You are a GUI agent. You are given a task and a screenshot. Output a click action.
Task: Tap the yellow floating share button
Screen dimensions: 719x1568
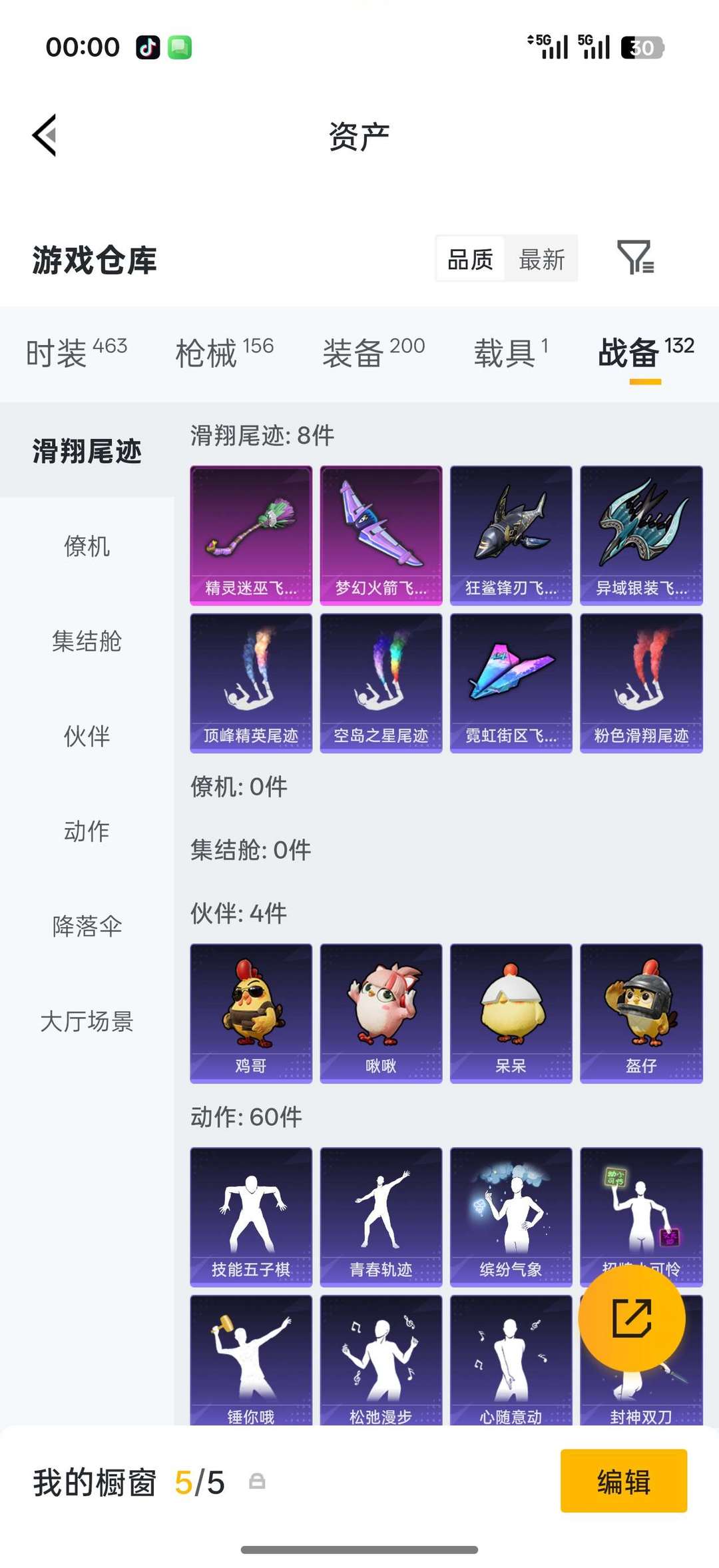pos(631,1318)
